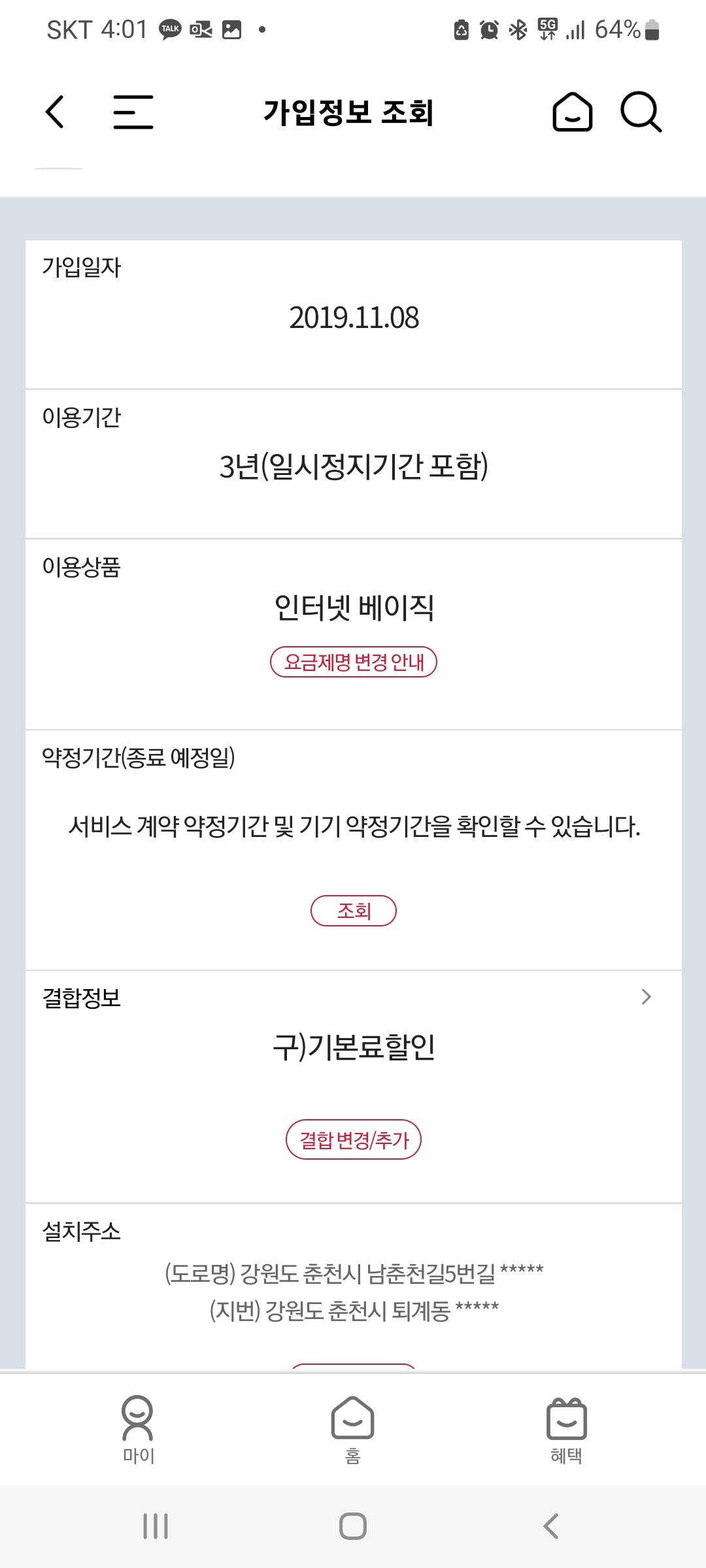The width and height of the screenshot is (706, 1568).
Task: Open the hamburger menu
Action: pyautogui.click(x=133, y=112)
